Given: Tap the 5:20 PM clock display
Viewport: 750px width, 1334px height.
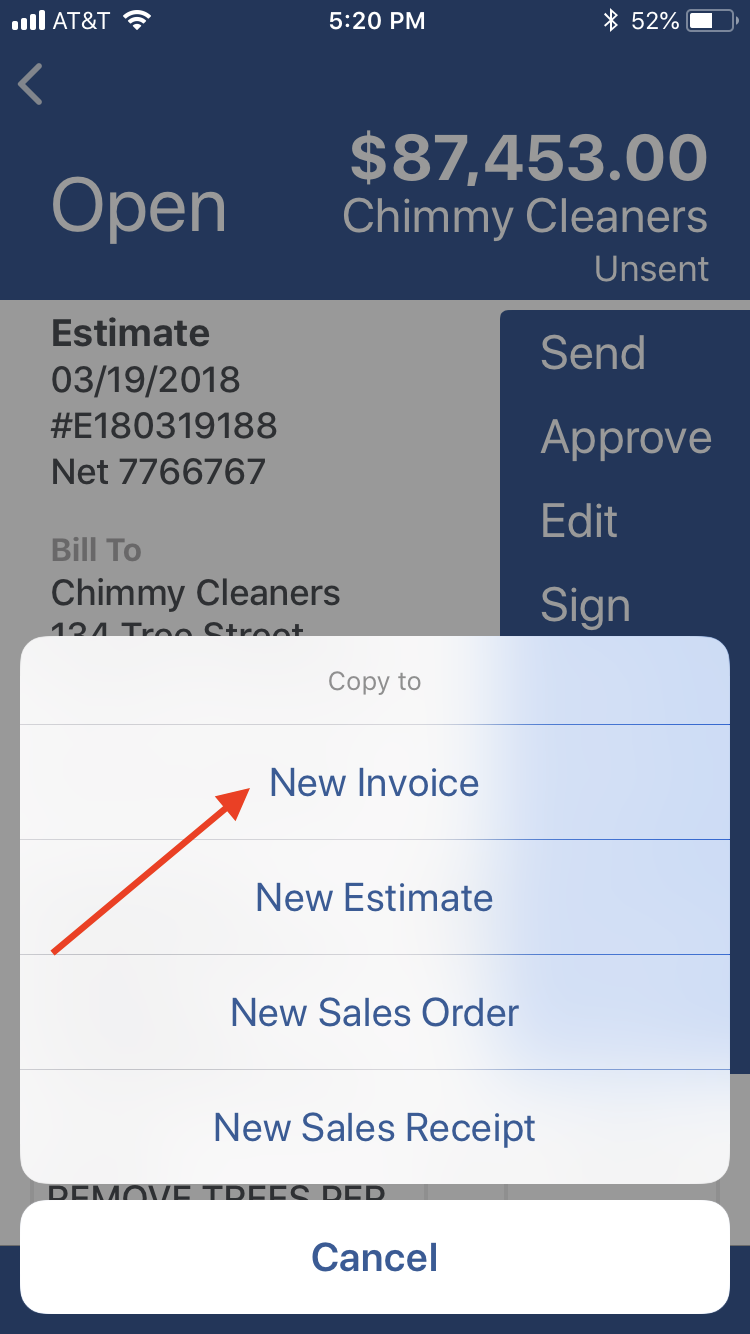Looking at the screenshot, I should click(x=376, y=20).
